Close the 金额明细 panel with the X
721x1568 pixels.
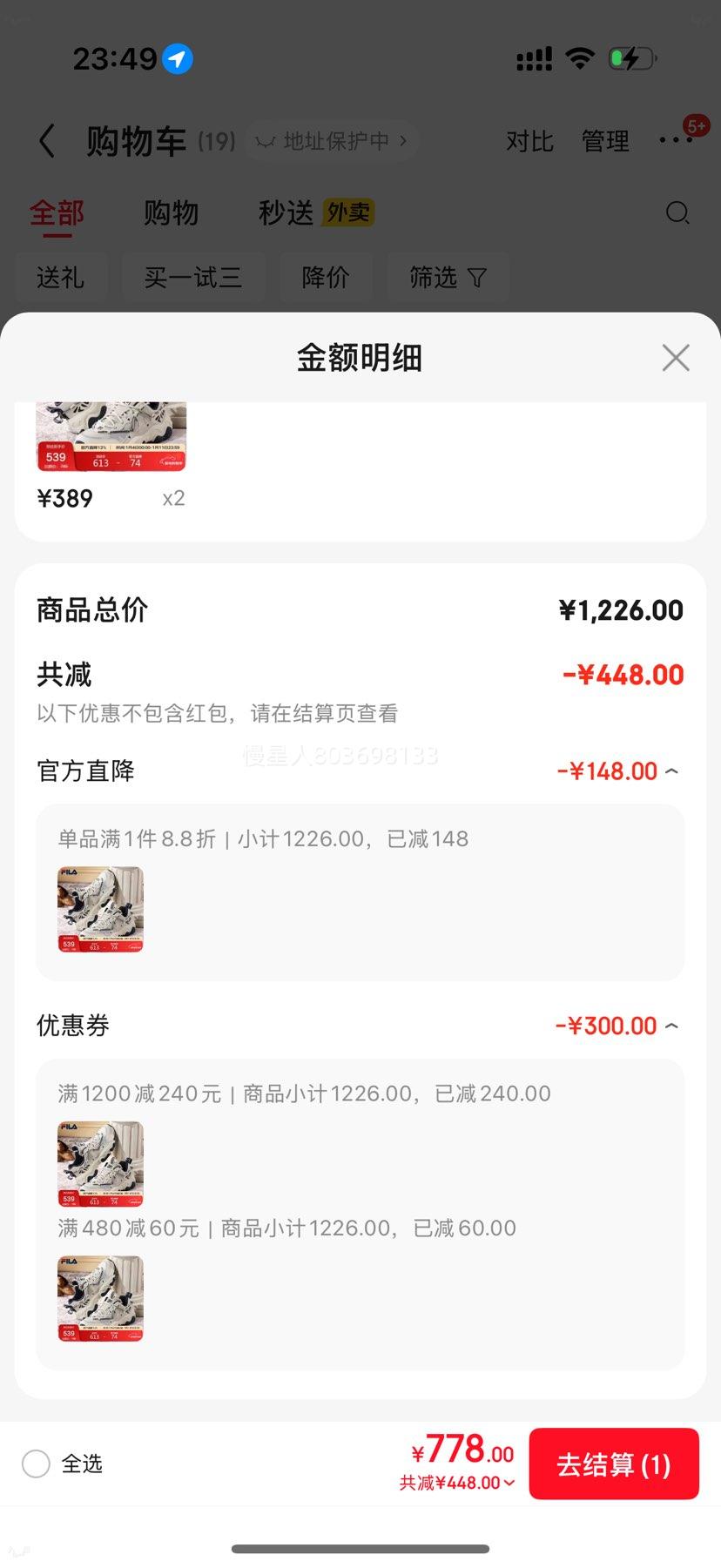(x=676, y=358)
